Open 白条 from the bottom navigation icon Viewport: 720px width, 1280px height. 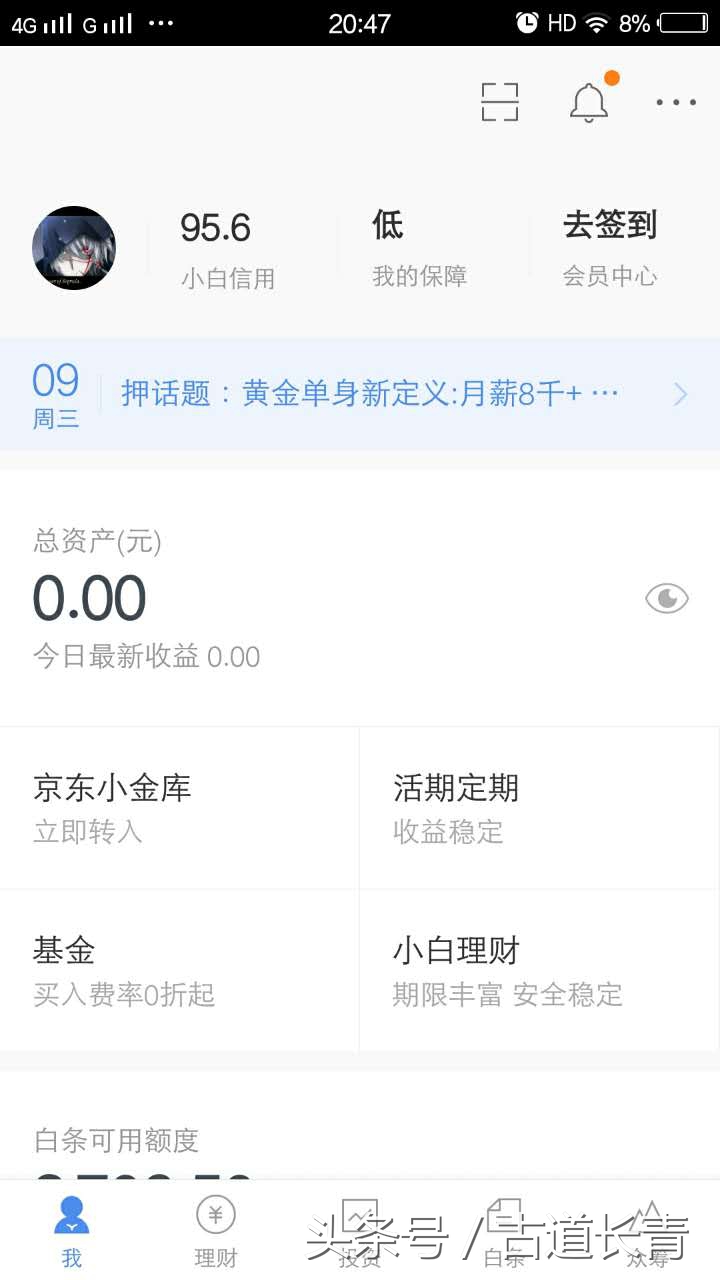505,1216
